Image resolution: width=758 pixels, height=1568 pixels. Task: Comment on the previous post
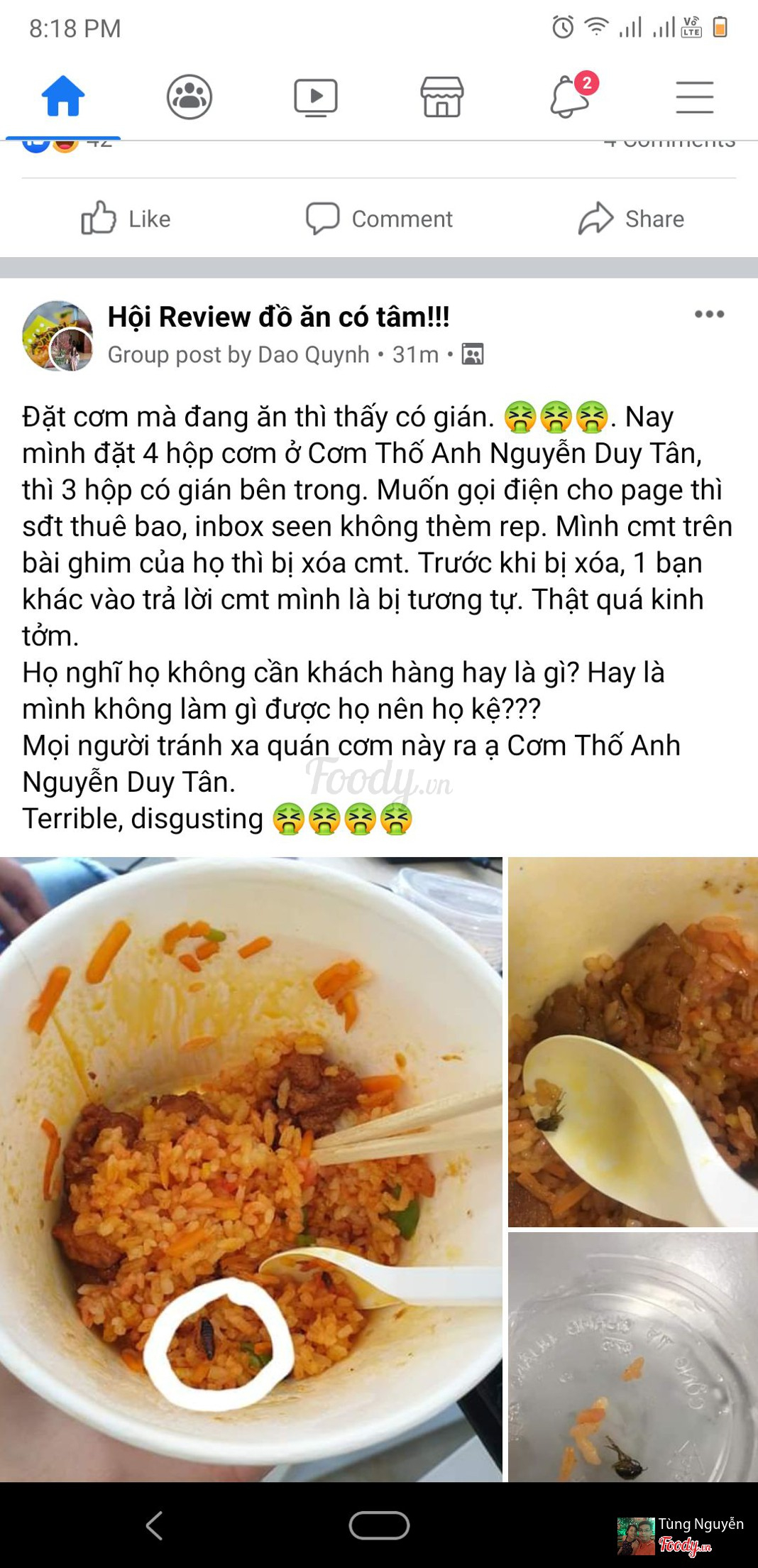coord(379,219)
